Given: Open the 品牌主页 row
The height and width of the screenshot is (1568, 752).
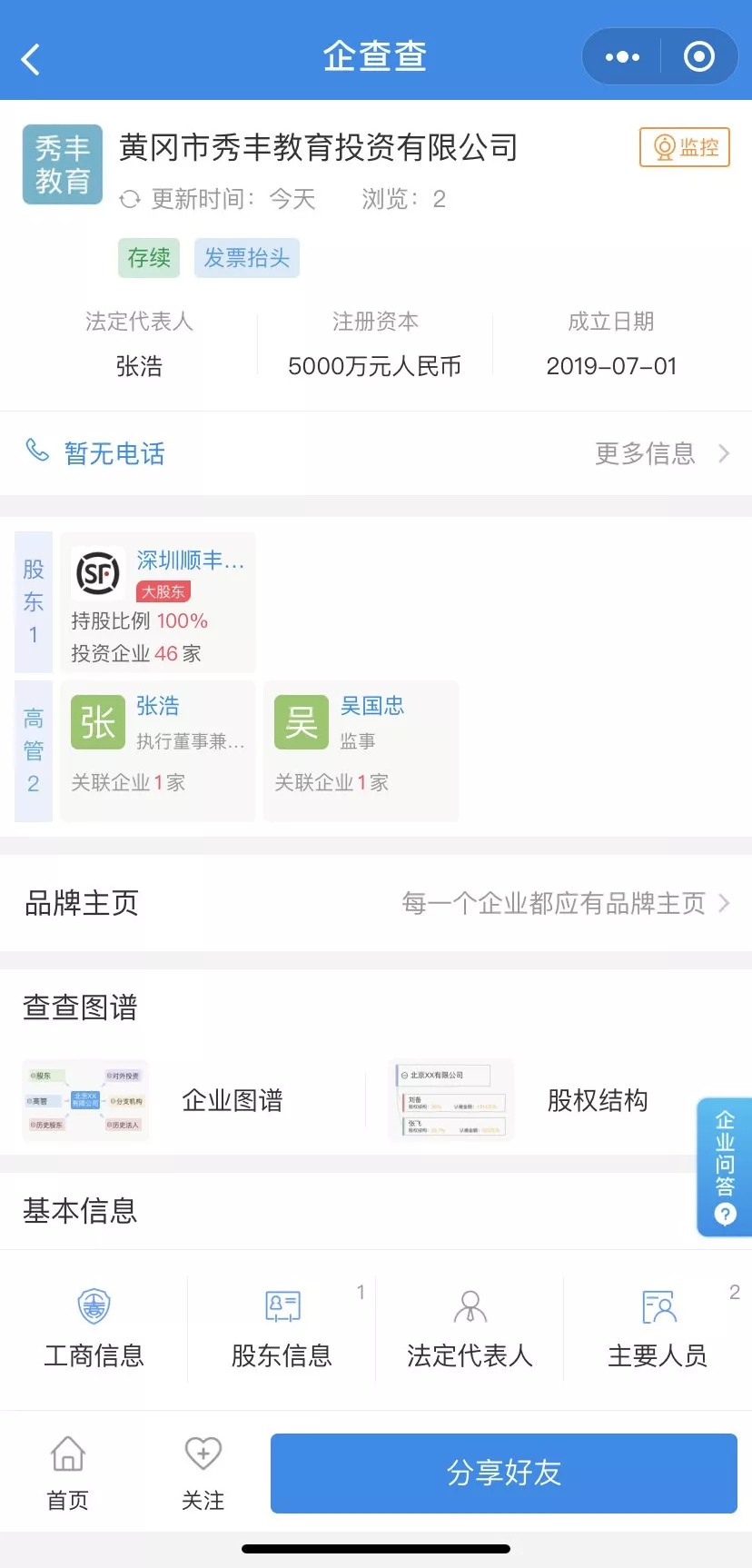Looking at the screenshot, I should point(376,903).
